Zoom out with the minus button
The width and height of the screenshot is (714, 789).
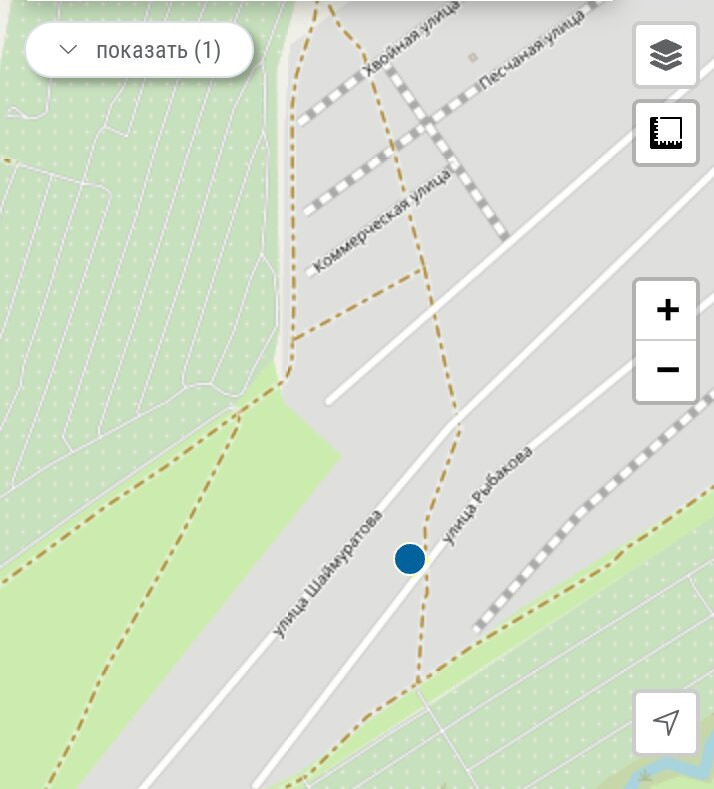[666, 370]
